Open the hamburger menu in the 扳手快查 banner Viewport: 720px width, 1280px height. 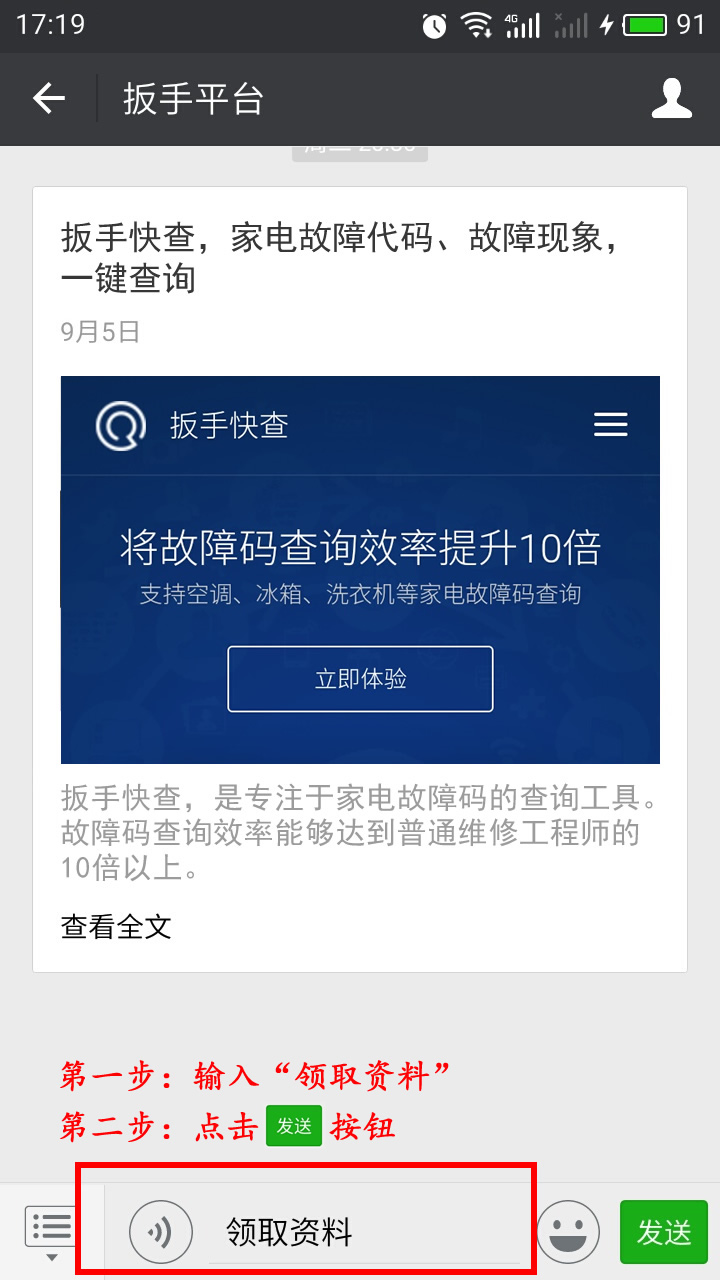(x=610, y=424)
